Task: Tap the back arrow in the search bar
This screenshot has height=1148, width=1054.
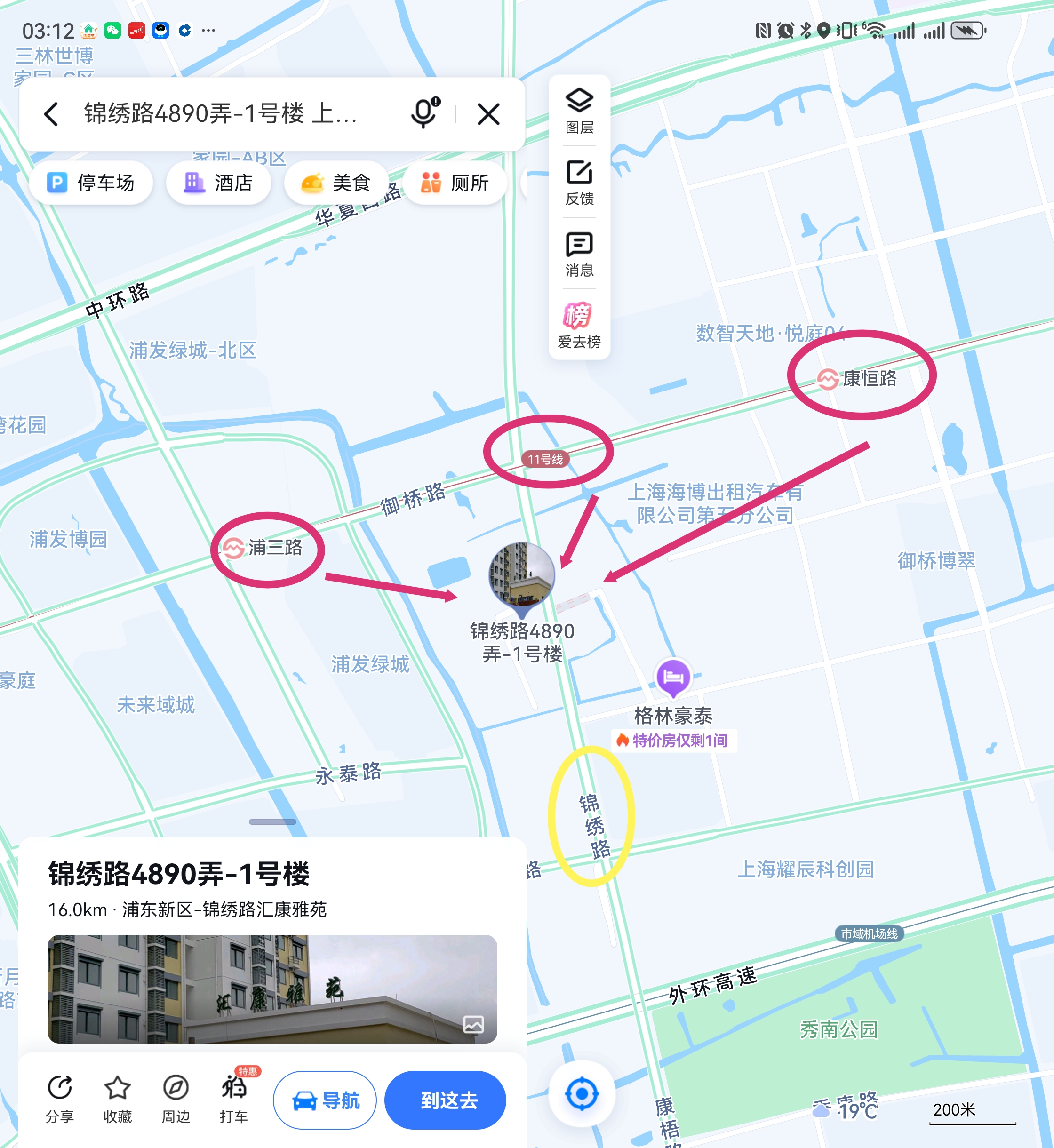Action: click(52, 113)
